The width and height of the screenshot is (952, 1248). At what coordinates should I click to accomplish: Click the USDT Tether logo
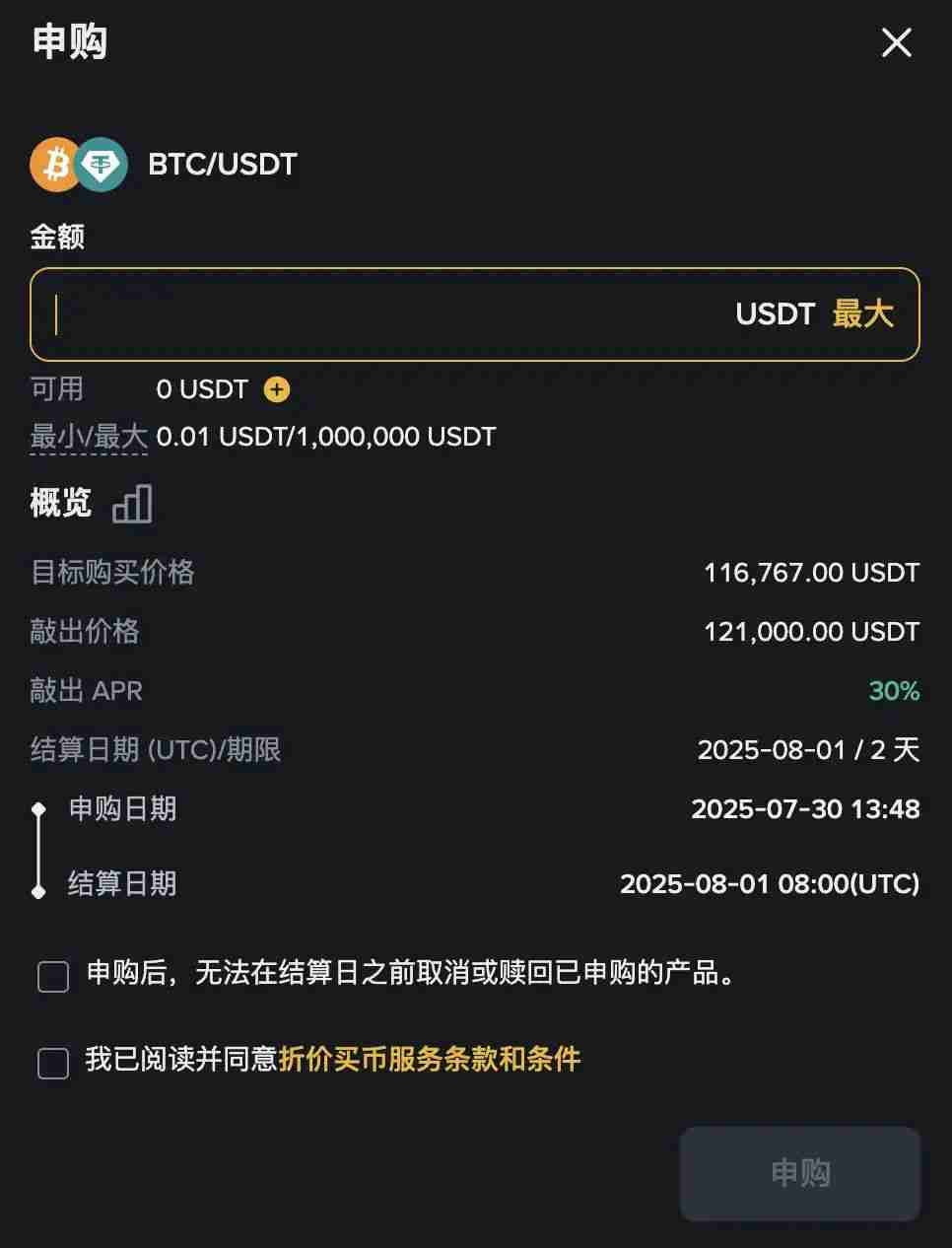pyautogui.click(x=102, y=165)
